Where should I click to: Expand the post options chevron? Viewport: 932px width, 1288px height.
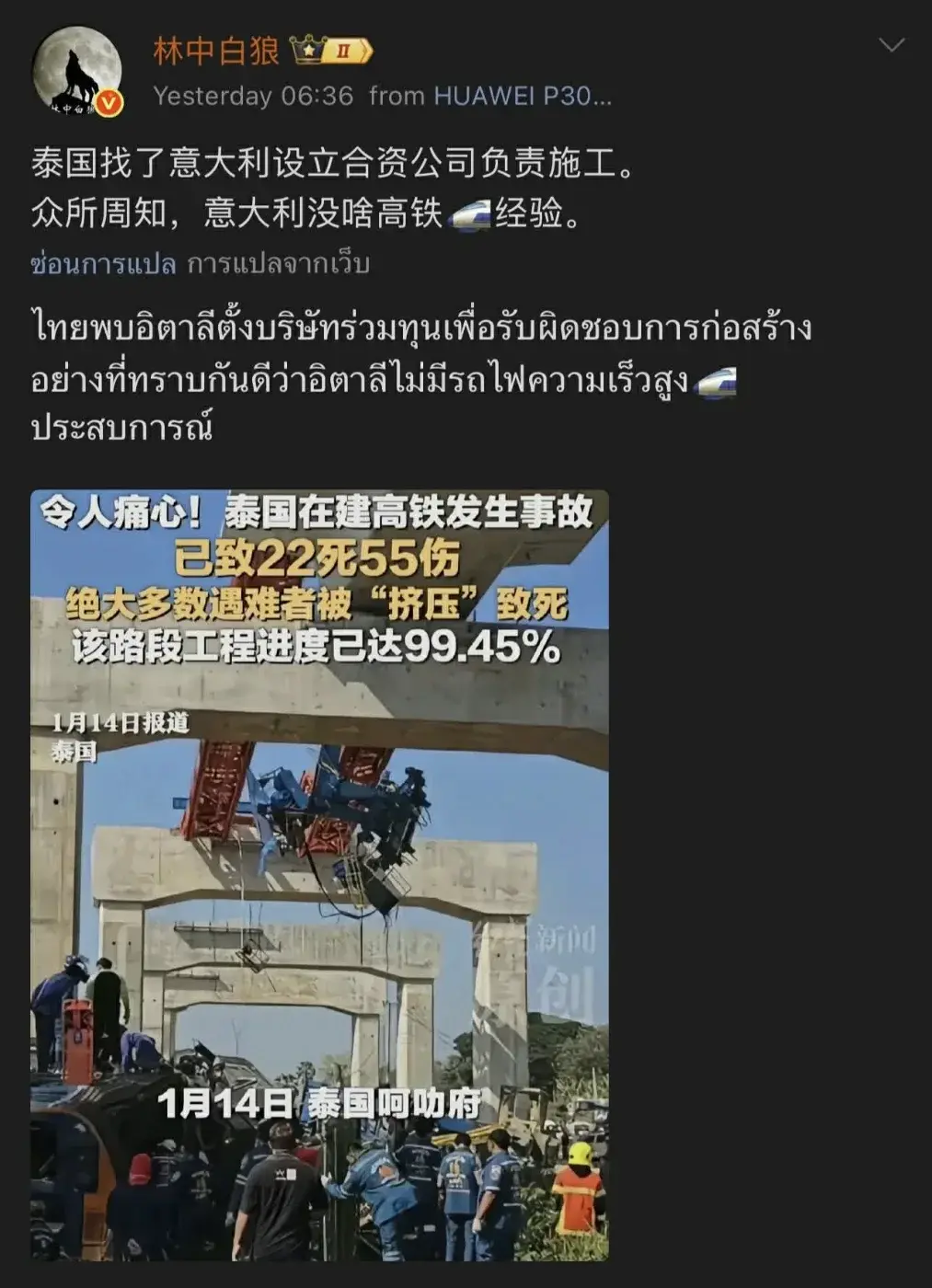pos(892,45)
